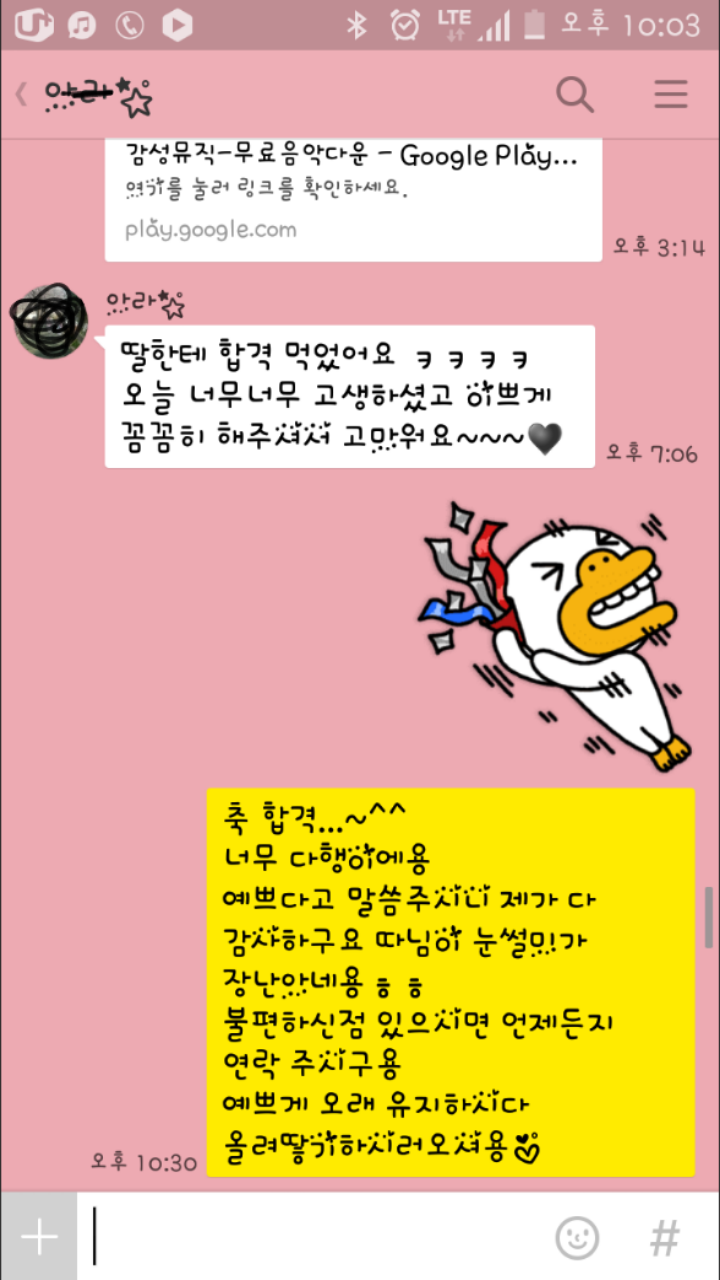Screen dimensions: 720x1280
Task: Tap the hashtag search button
Action: (665, 1237)
